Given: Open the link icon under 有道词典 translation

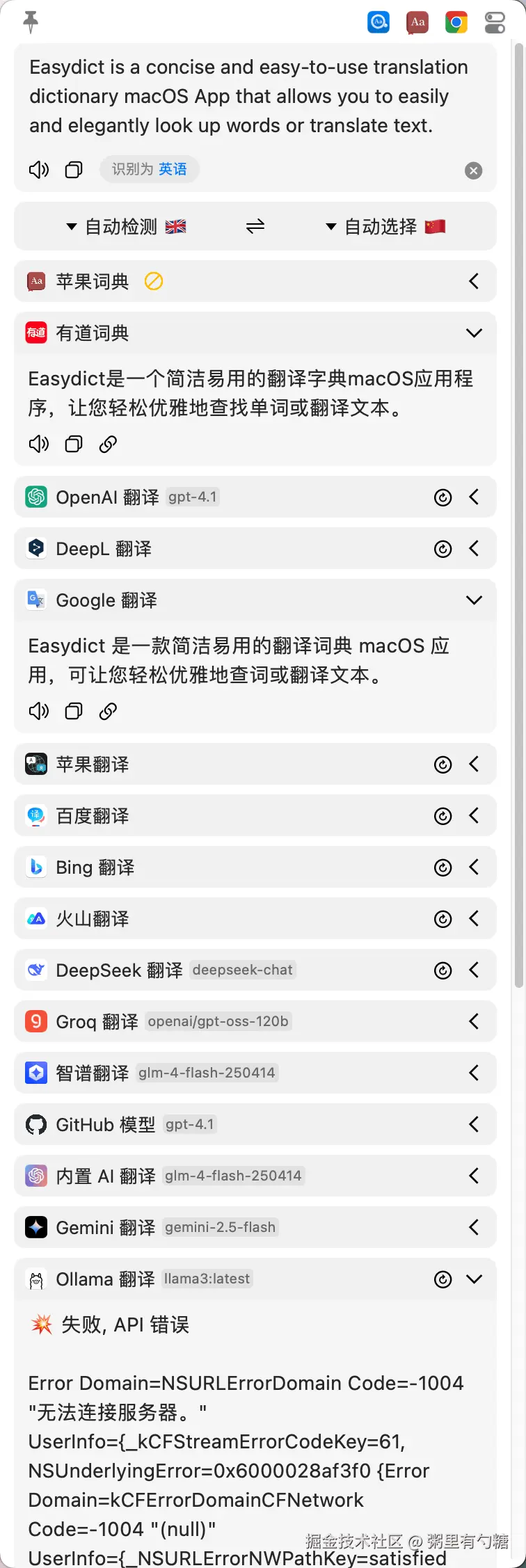Looking at the screenshot, I should 108,444.
